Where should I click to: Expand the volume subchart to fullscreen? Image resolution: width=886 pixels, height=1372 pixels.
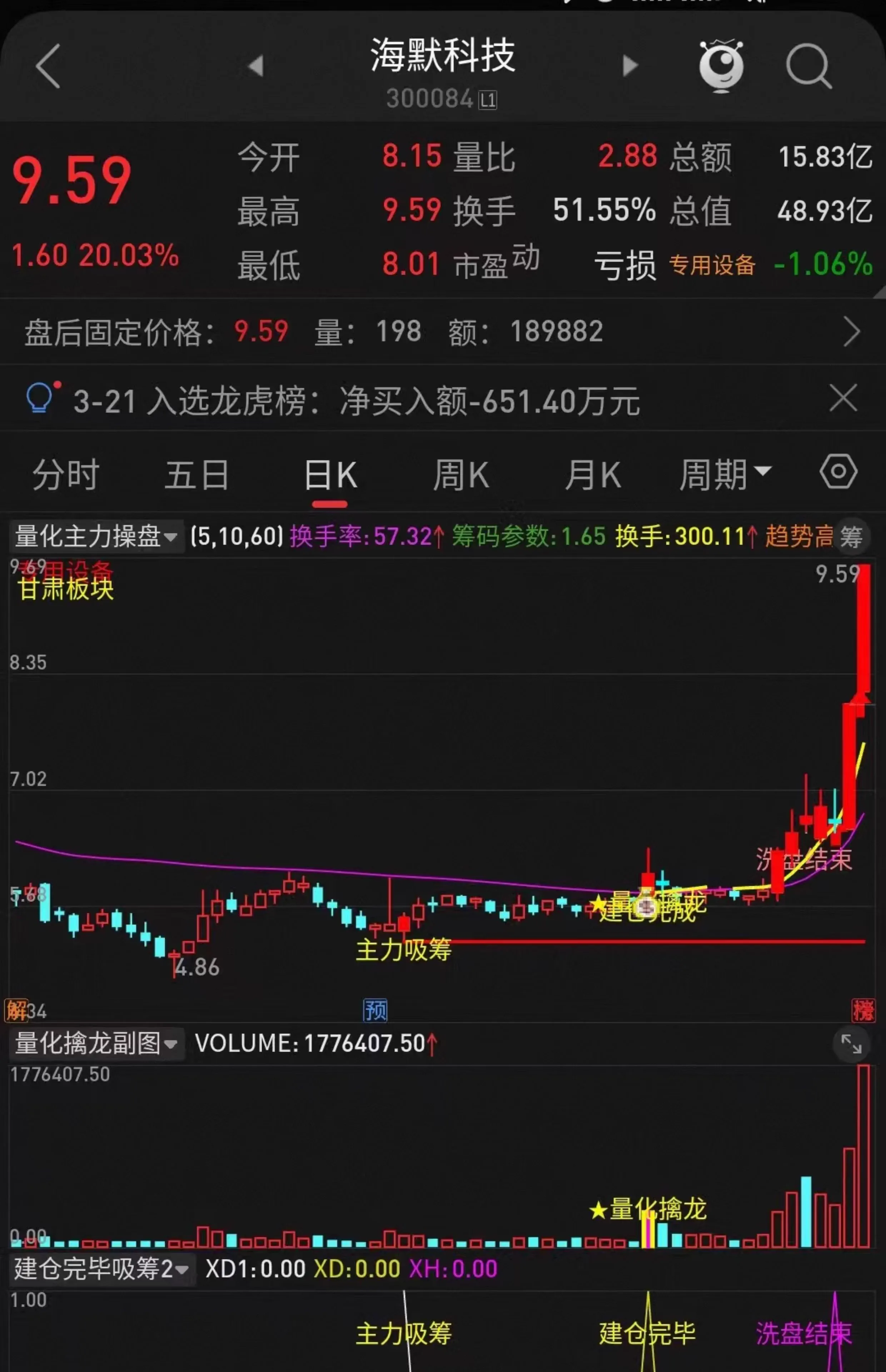[x=851, y=1044]
